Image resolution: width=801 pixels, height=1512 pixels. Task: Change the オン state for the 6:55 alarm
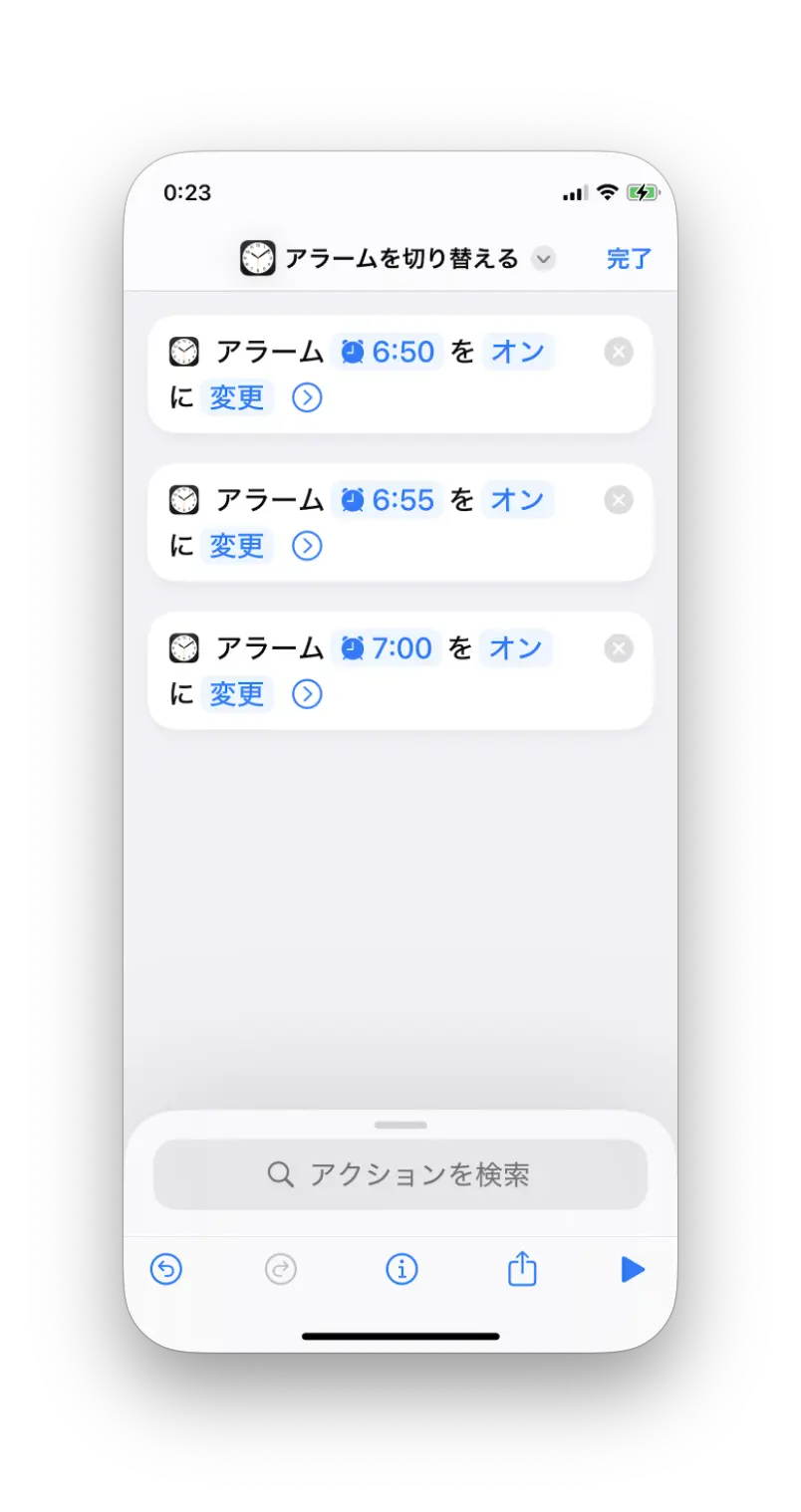point(518,499)
